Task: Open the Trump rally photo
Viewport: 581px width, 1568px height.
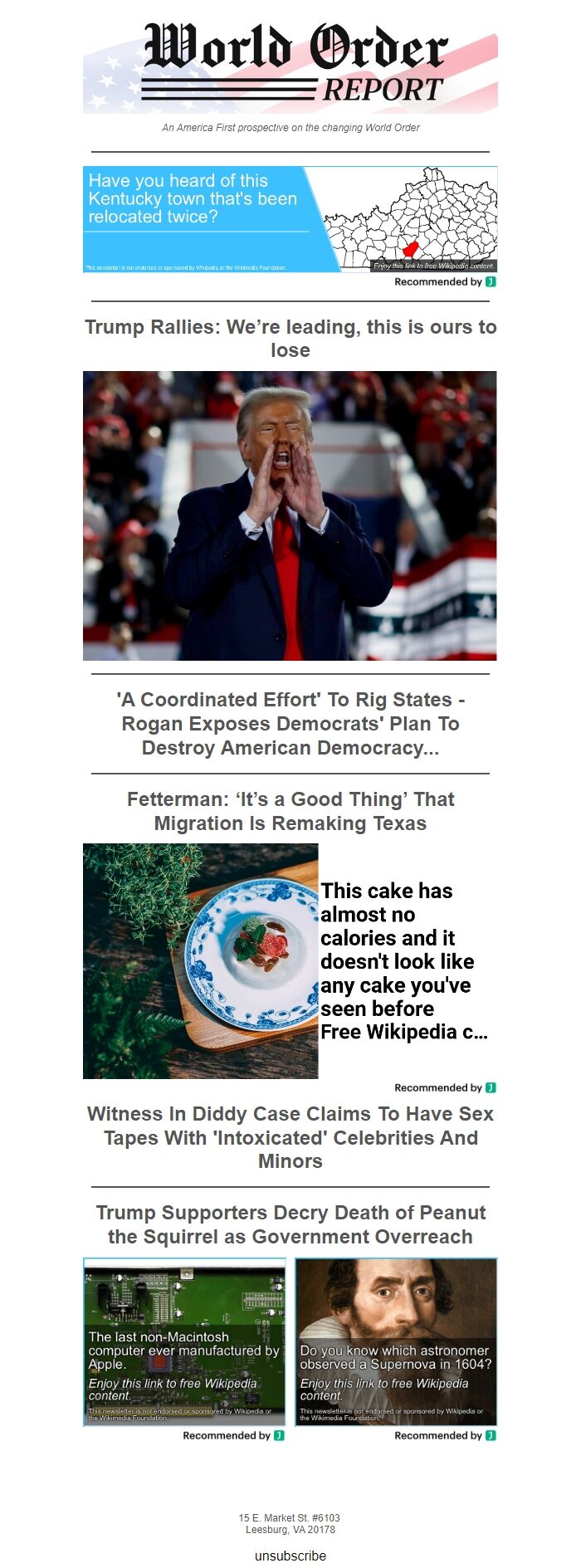Action: tap(290, 515)
